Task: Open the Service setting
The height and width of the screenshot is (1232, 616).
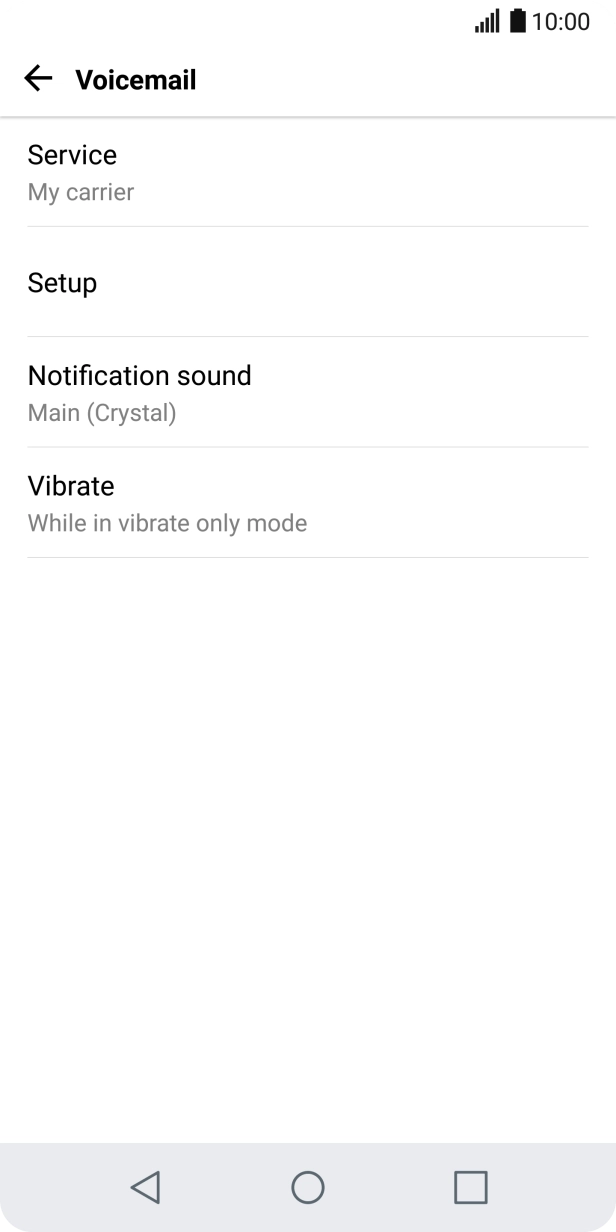Action: coord(307,172)
